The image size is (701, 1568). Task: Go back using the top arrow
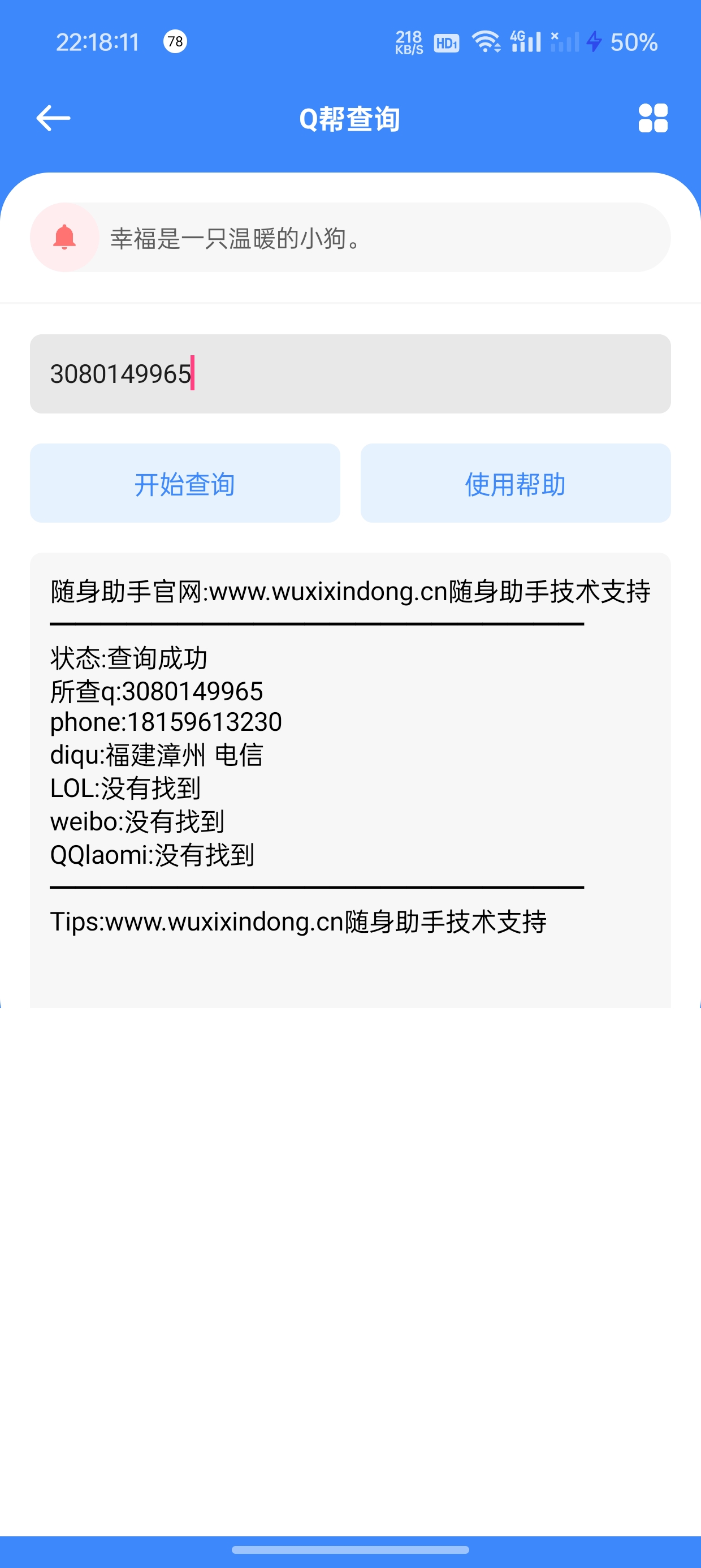pyautogui.click(x=53, y=118)
